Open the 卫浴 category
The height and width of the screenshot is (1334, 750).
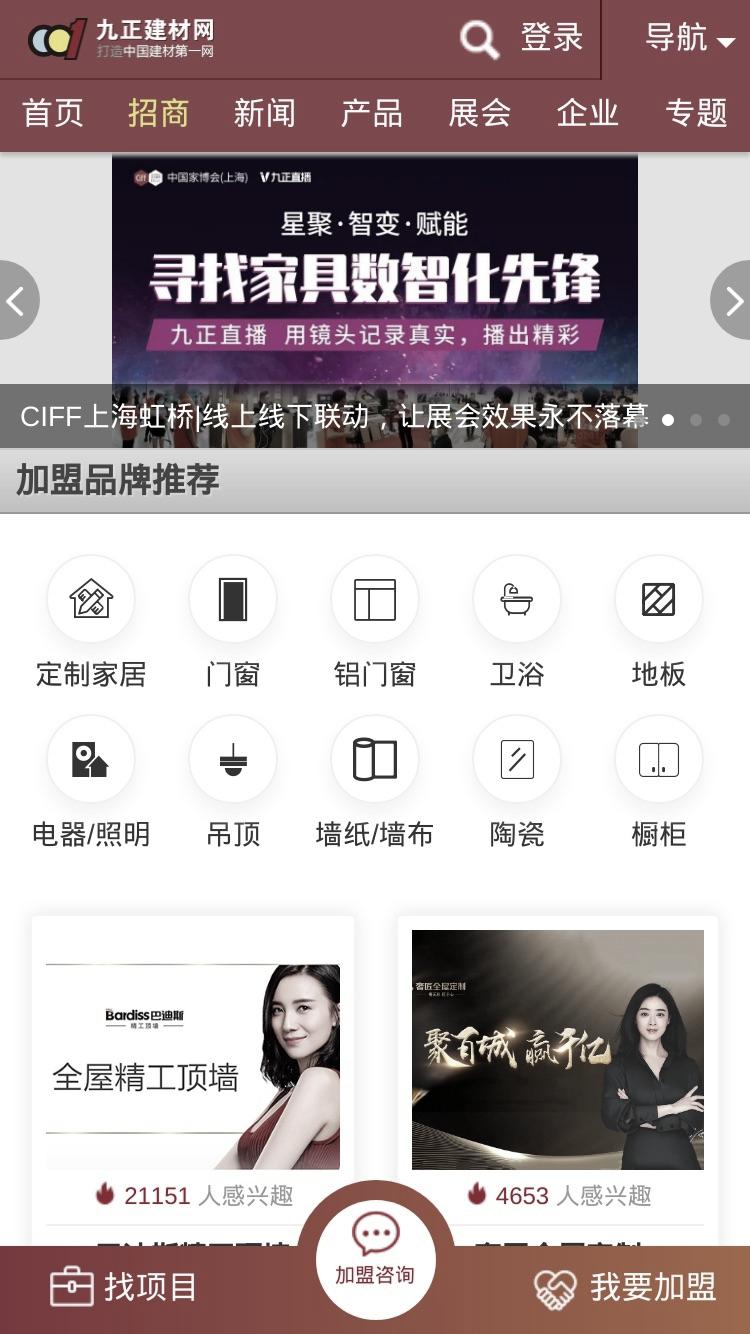(517, 622)
